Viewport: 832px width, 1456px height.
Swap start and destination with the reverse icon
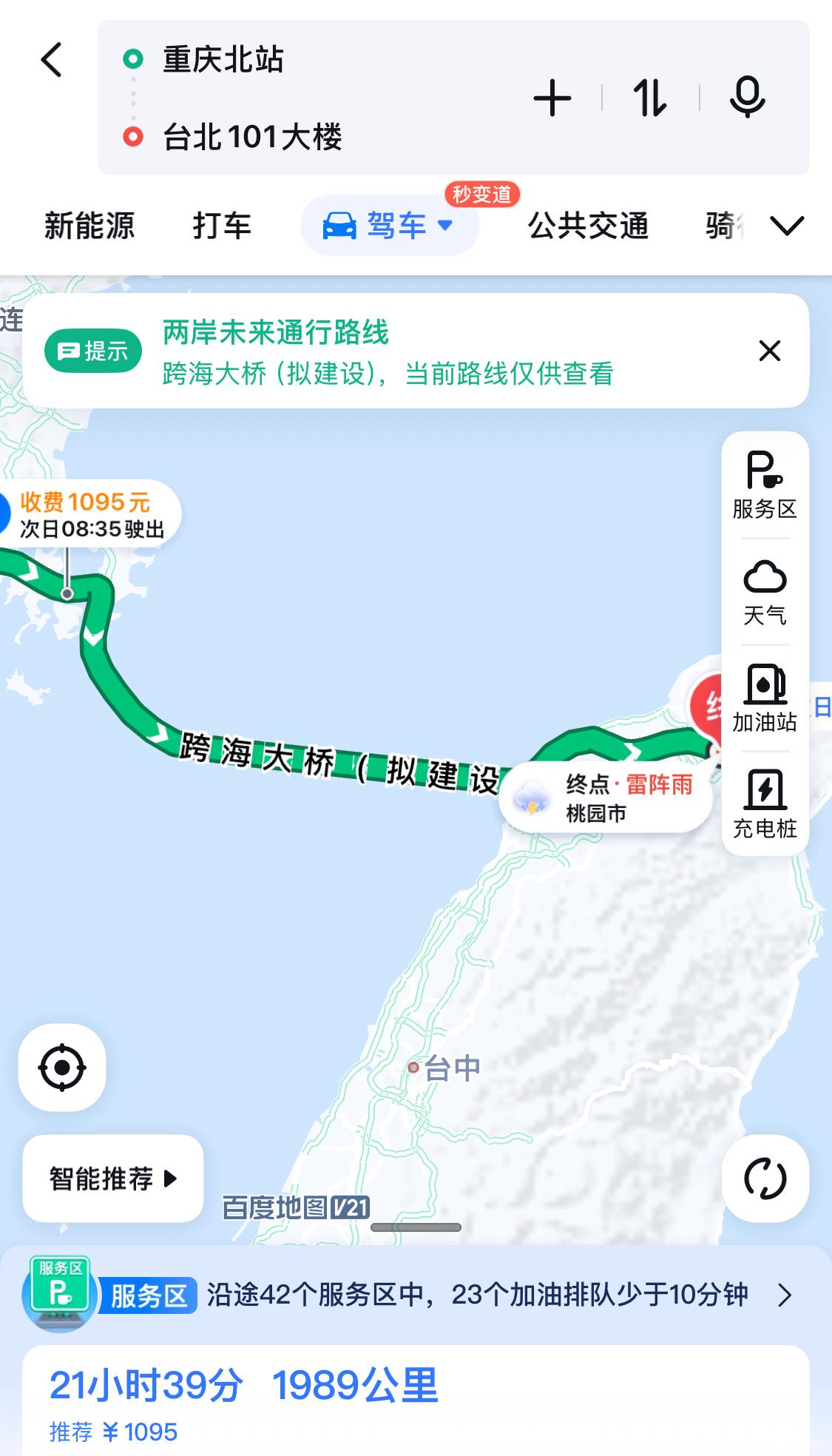(x=649, y=98)
